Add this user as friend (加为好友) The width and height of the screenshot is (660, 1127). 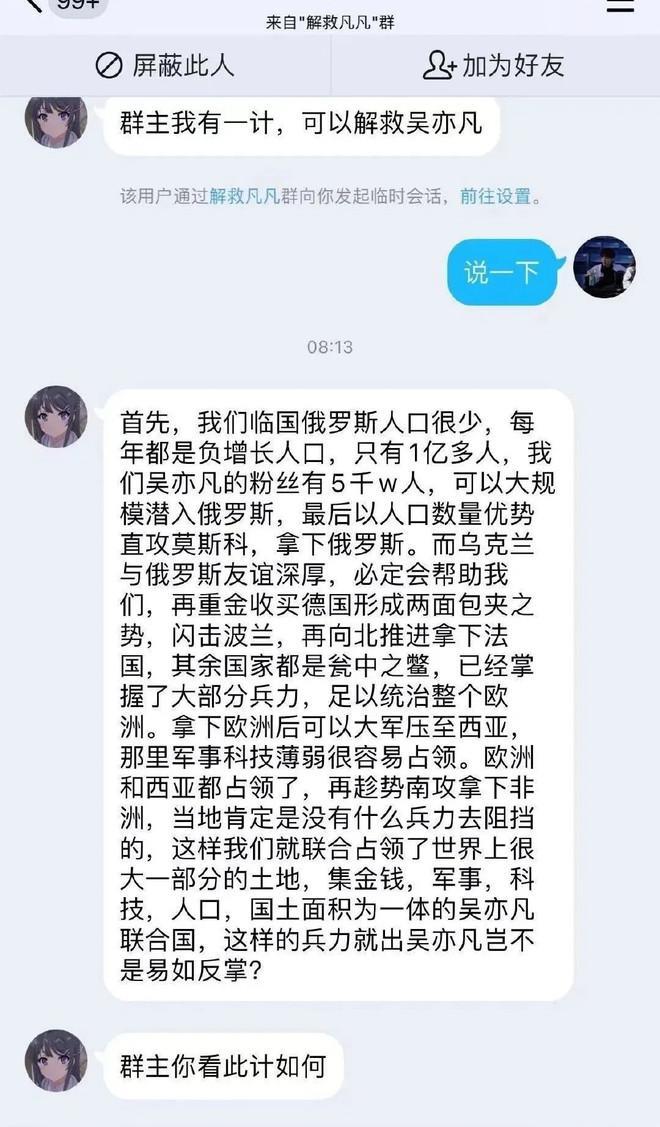pyautogui.click(x=494, y=66)
